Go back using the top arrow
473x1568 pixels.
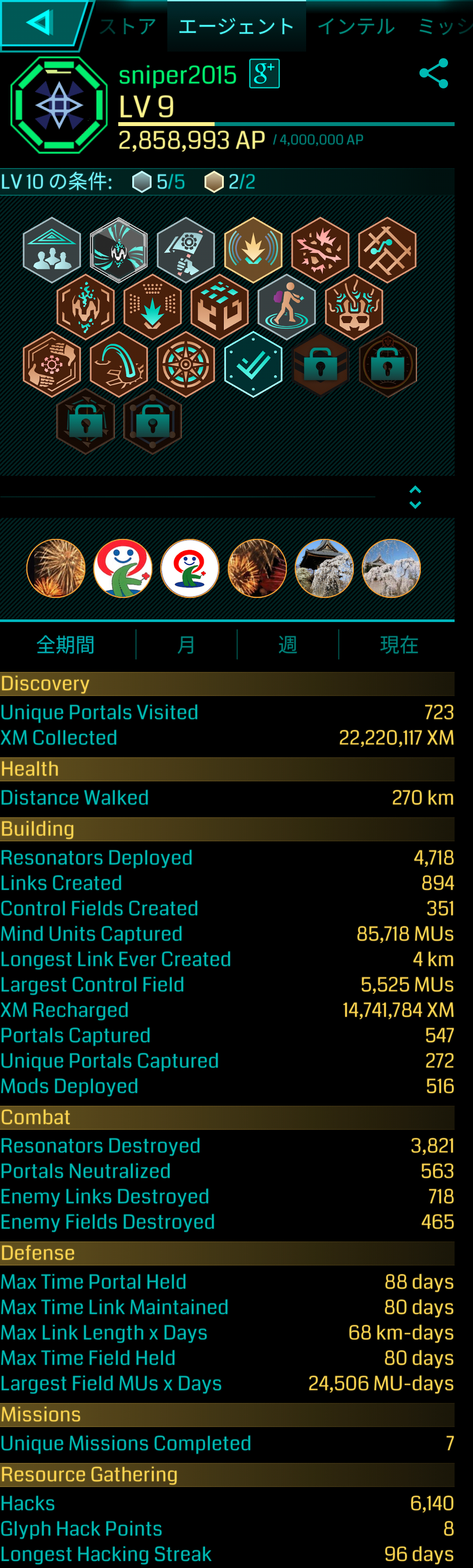(40, 23)
